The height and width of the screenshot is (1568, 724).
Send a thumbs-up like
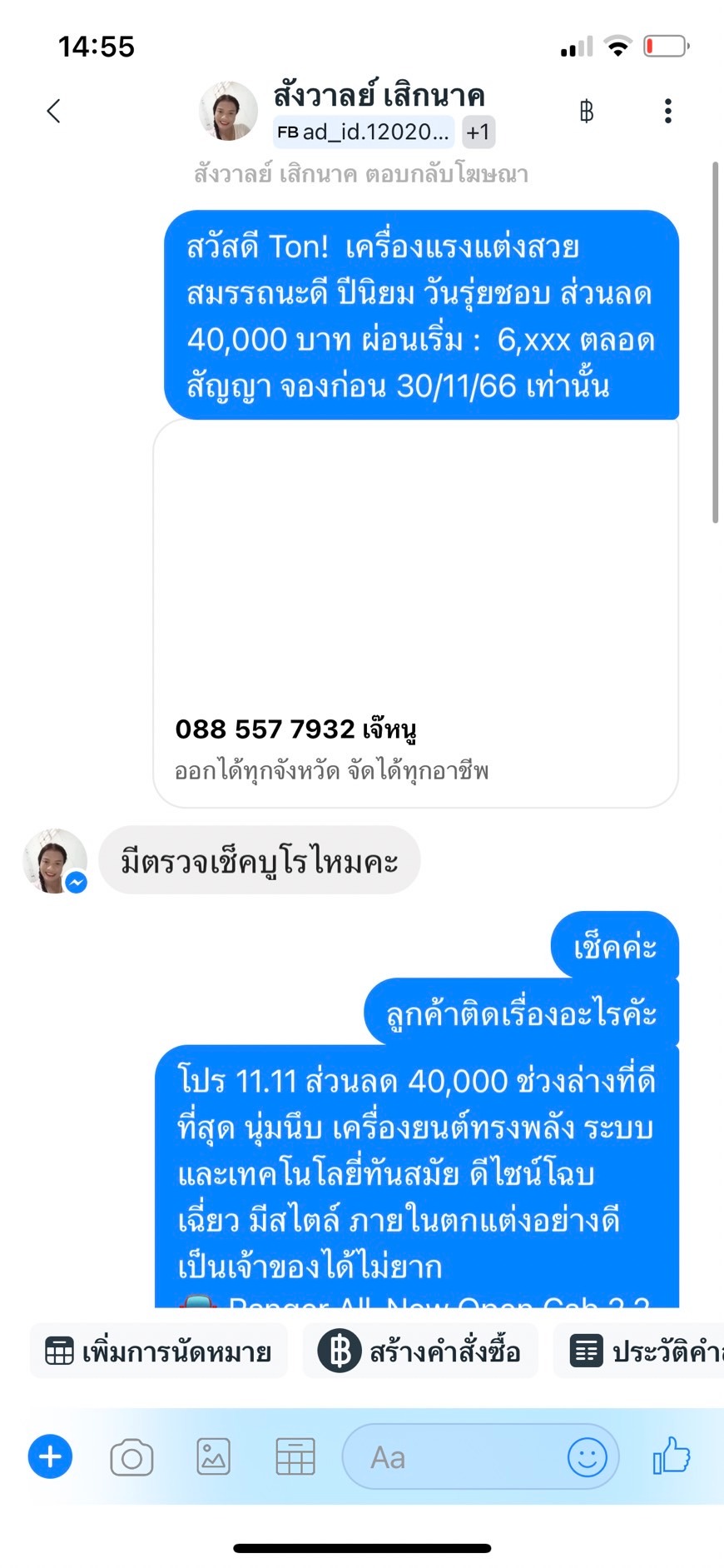coord(672,1456)
